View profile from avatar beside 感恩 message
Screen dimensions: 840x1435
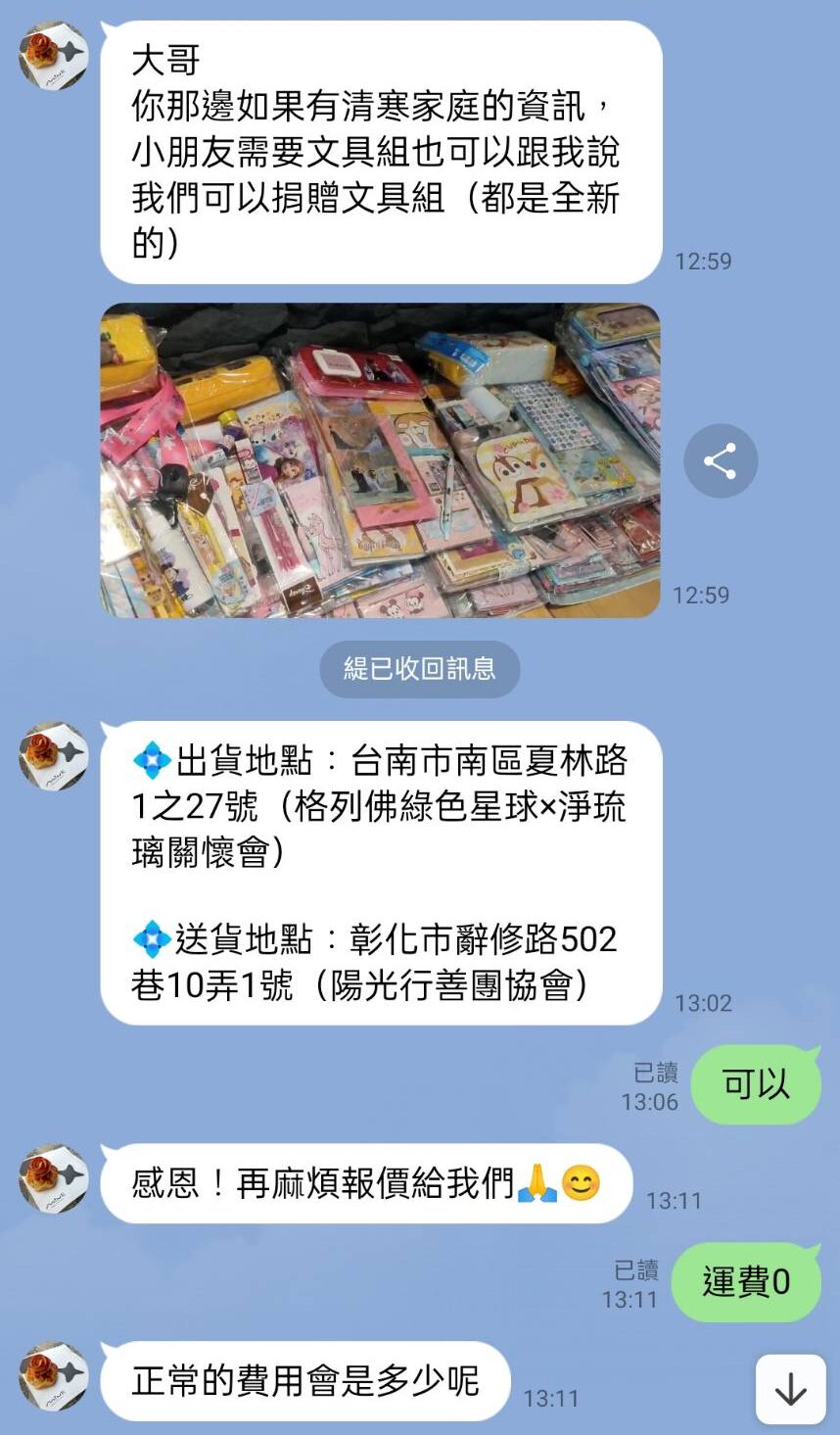[53, 1178]
